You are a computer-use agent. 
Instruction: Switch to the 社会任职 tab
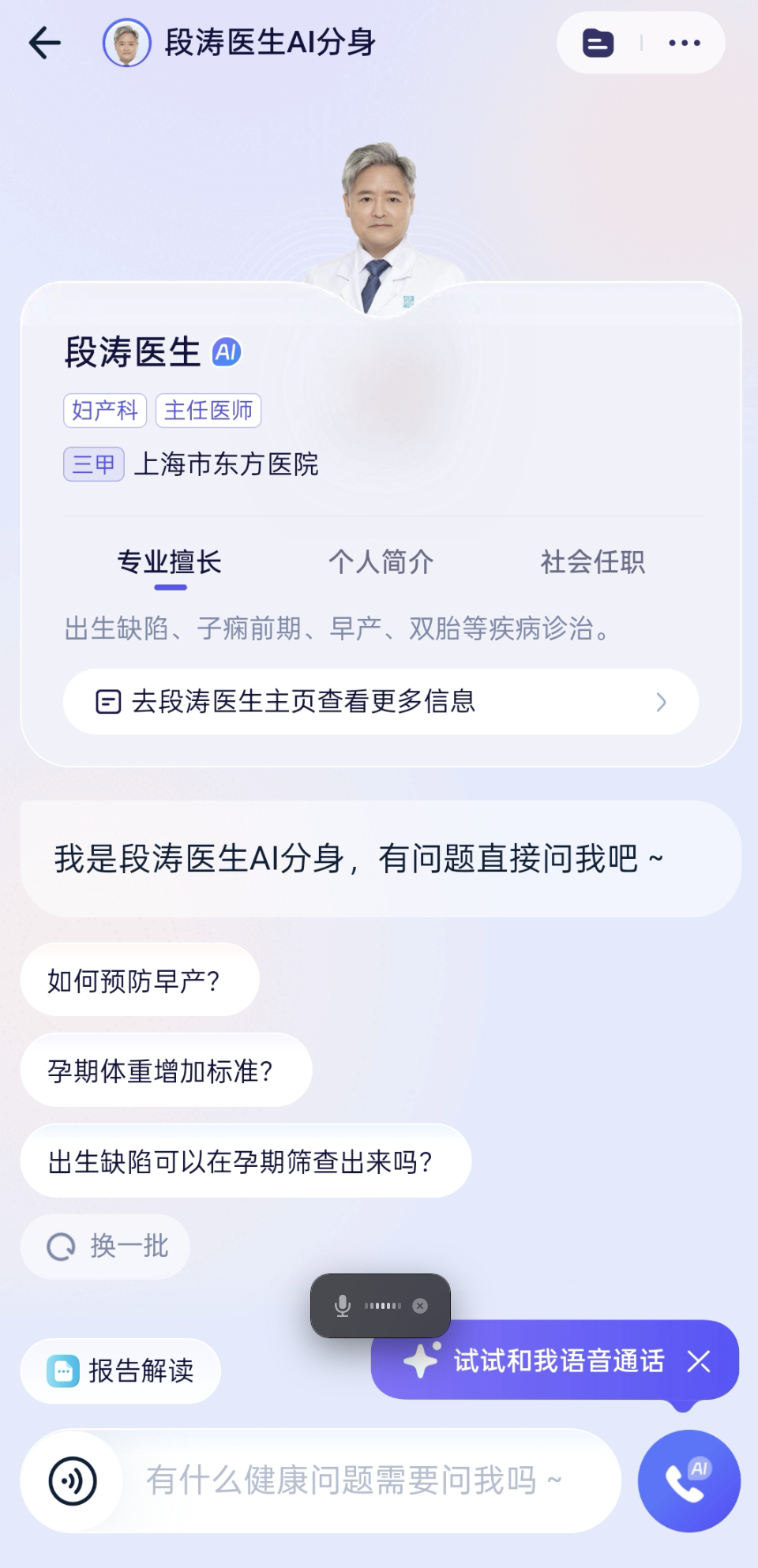coord(594,562)
